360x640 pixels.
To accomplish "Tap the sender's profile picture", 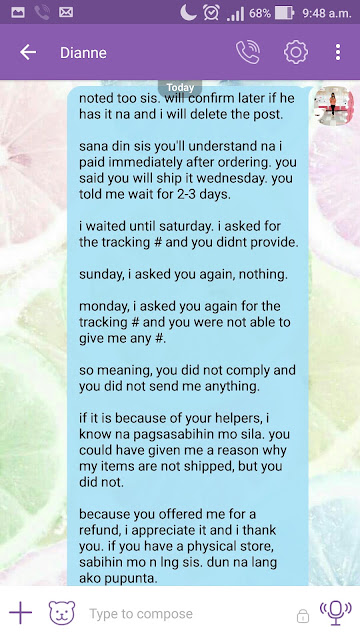I will coord(334,106).
